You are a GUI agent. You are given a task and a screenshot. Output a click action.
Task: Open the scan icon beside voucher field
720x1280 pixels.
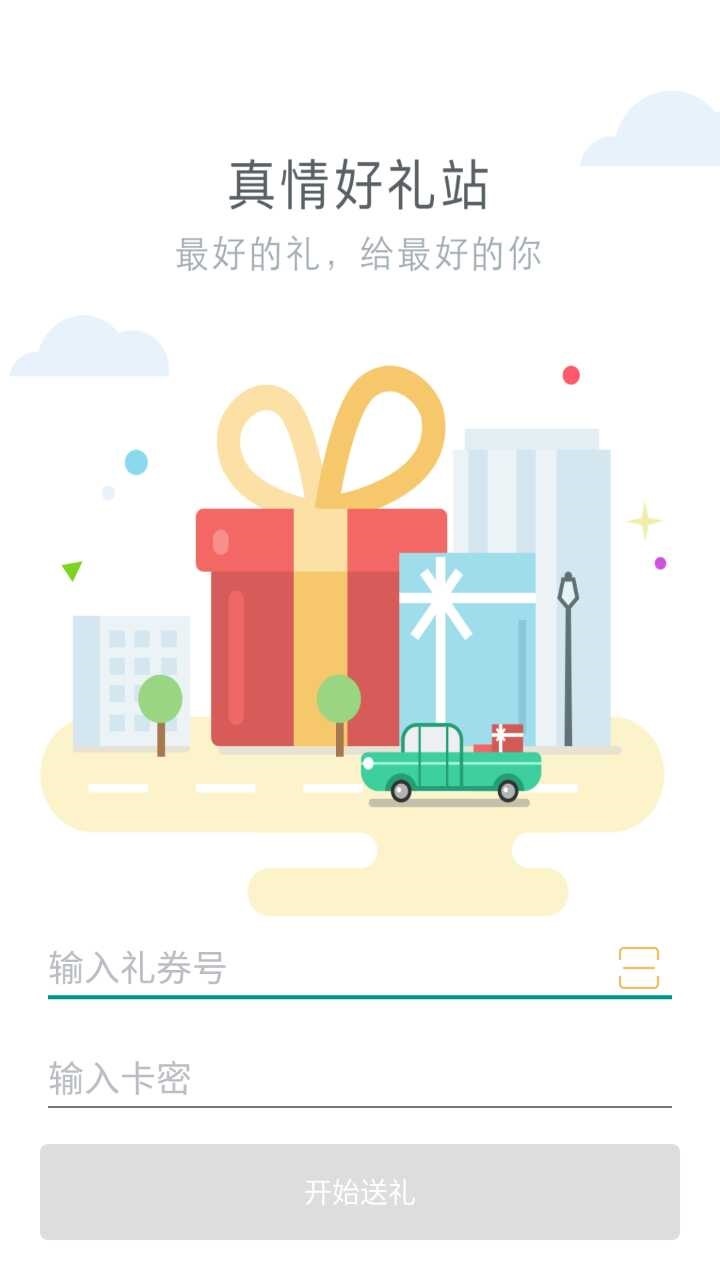[x=639, y=968]
